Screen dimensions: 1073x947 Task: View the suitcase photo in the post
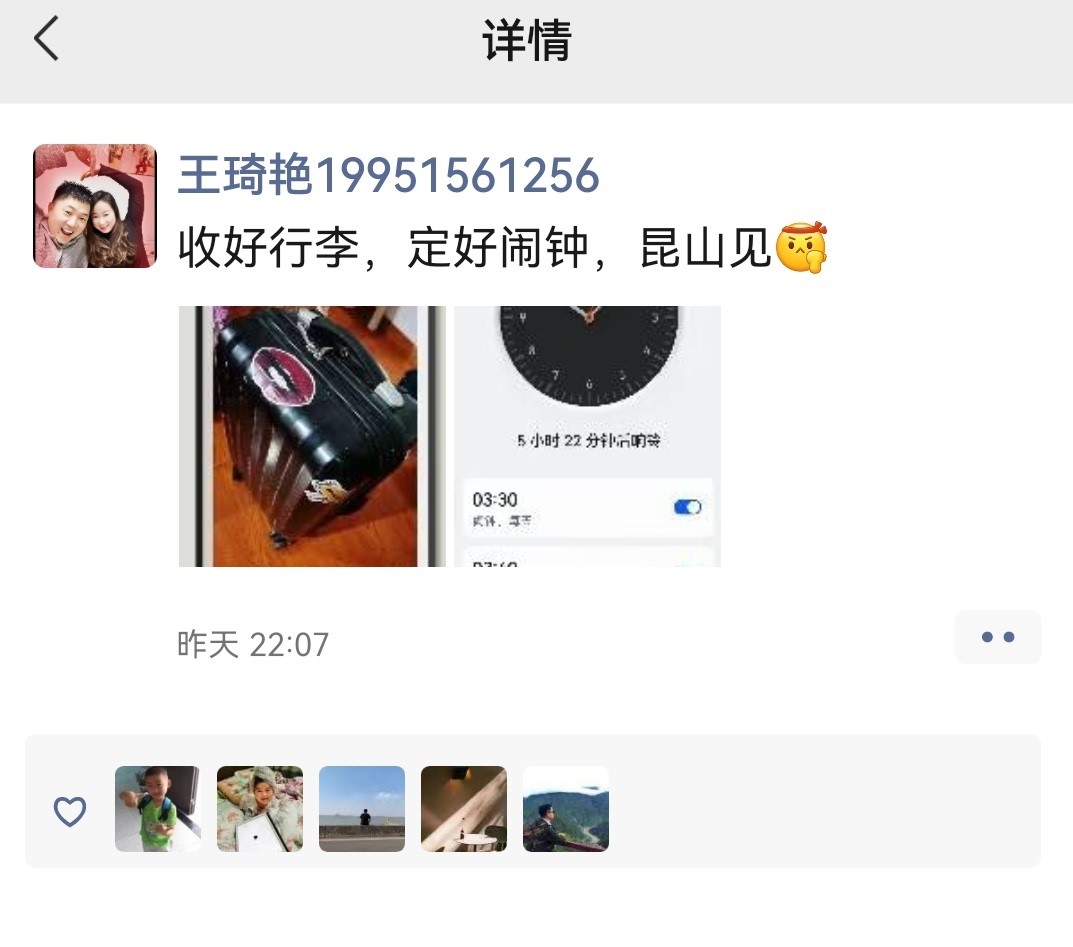(x=312, y=436)
